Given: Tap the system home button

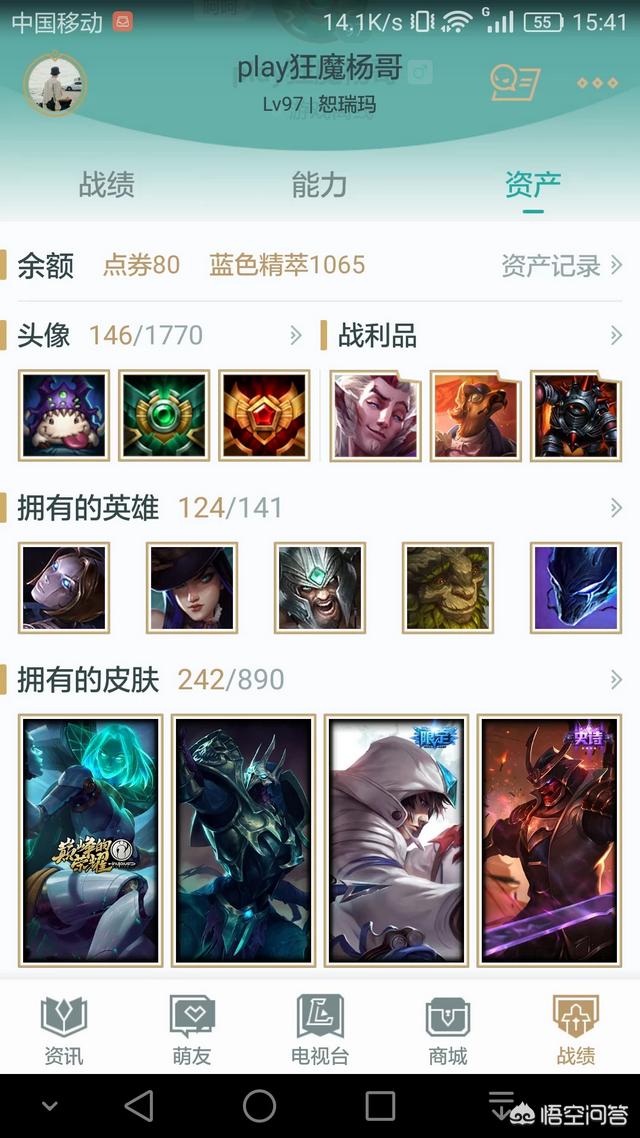Looking at the screenshot, I should click(259, 1106).
